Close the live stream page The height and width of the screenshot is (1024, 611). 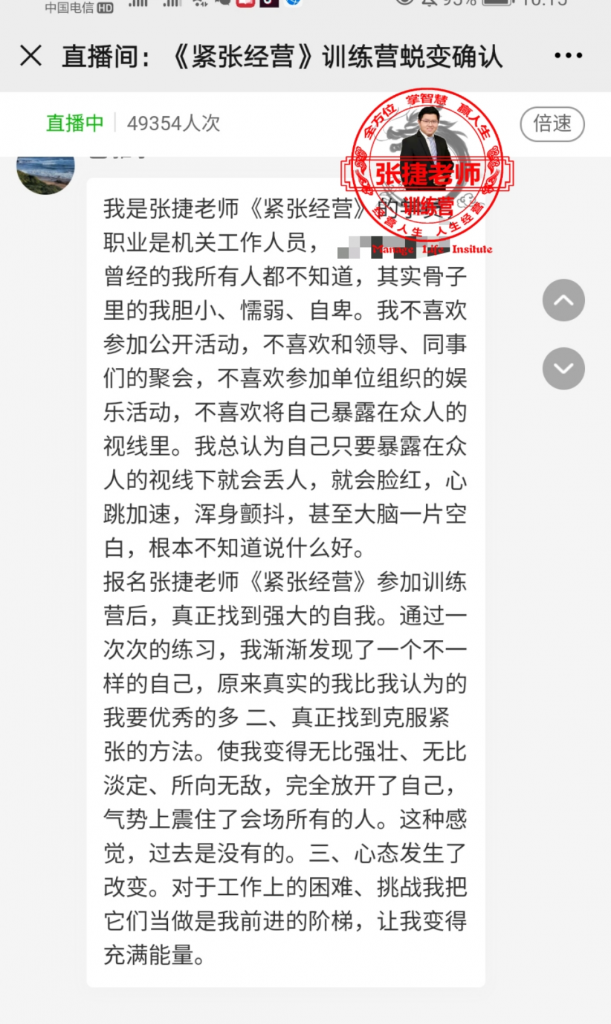click(31, 55)
